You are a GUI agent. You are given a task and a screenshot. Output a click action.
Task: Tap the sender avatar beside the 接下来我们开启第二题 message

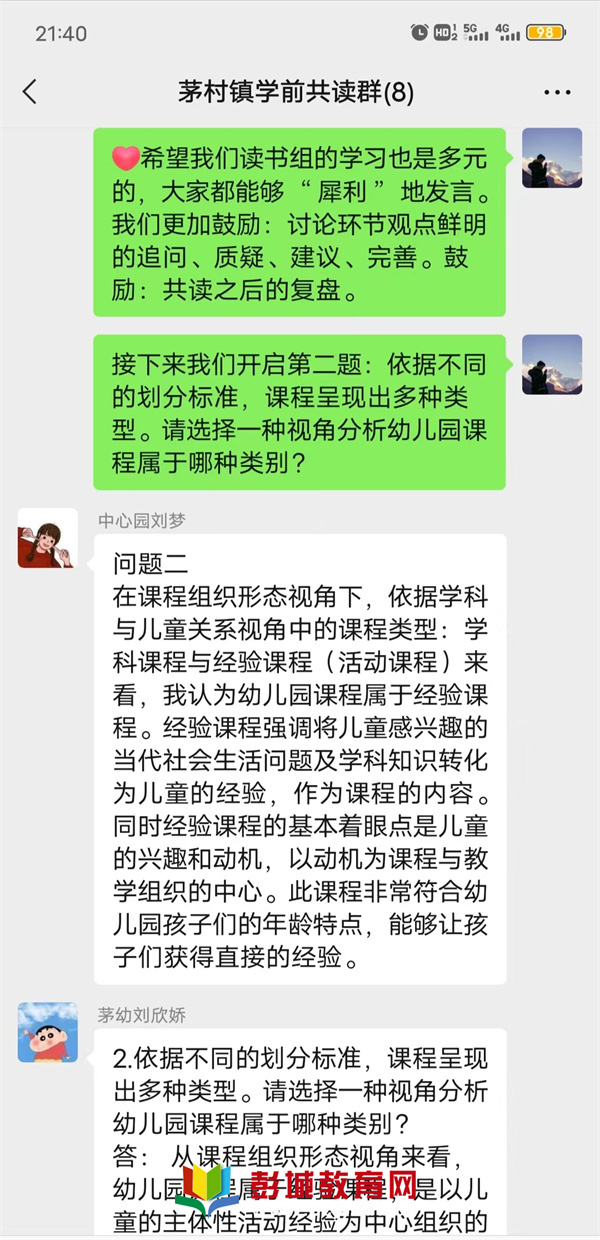click(x=552, y=364)
